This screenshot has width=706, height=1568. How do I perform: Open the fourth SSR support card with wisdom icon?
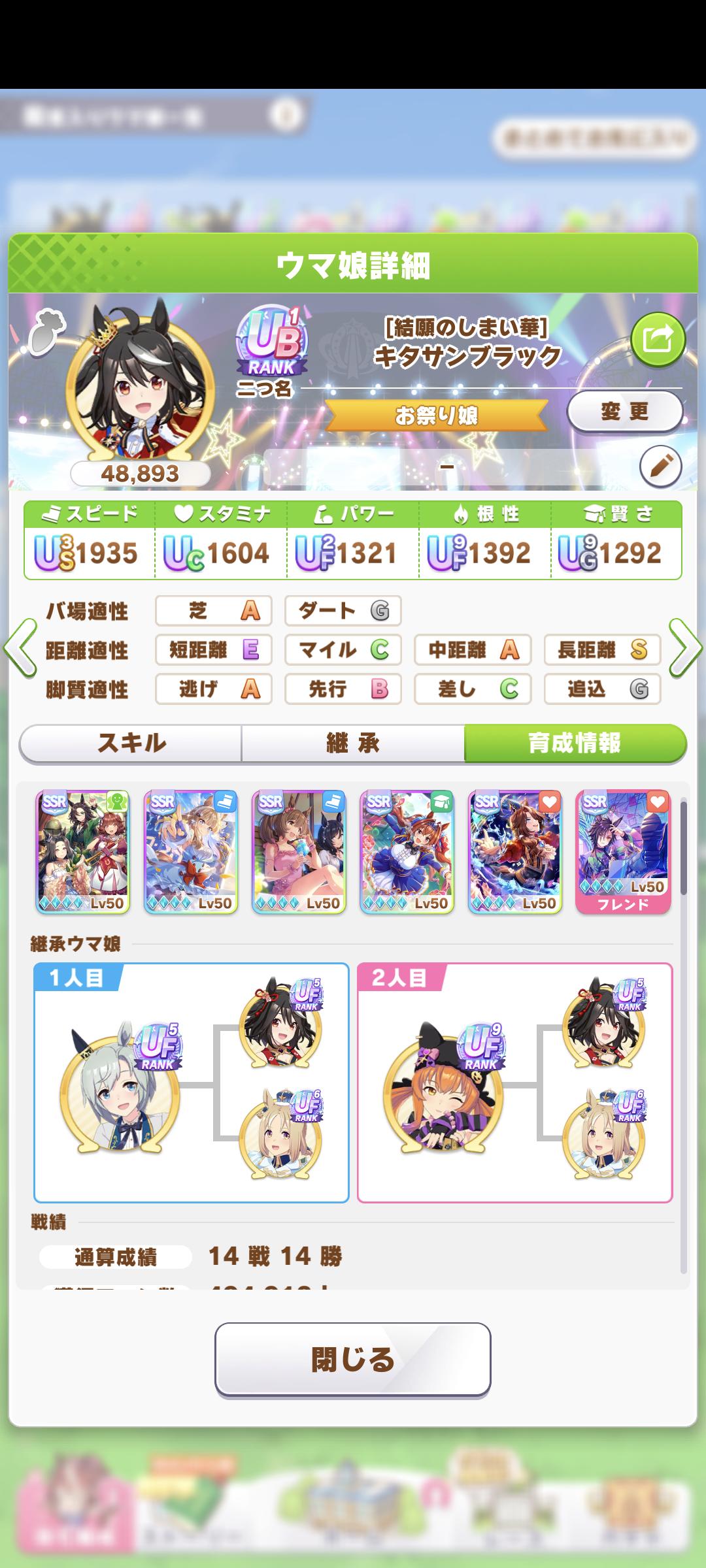407,852
